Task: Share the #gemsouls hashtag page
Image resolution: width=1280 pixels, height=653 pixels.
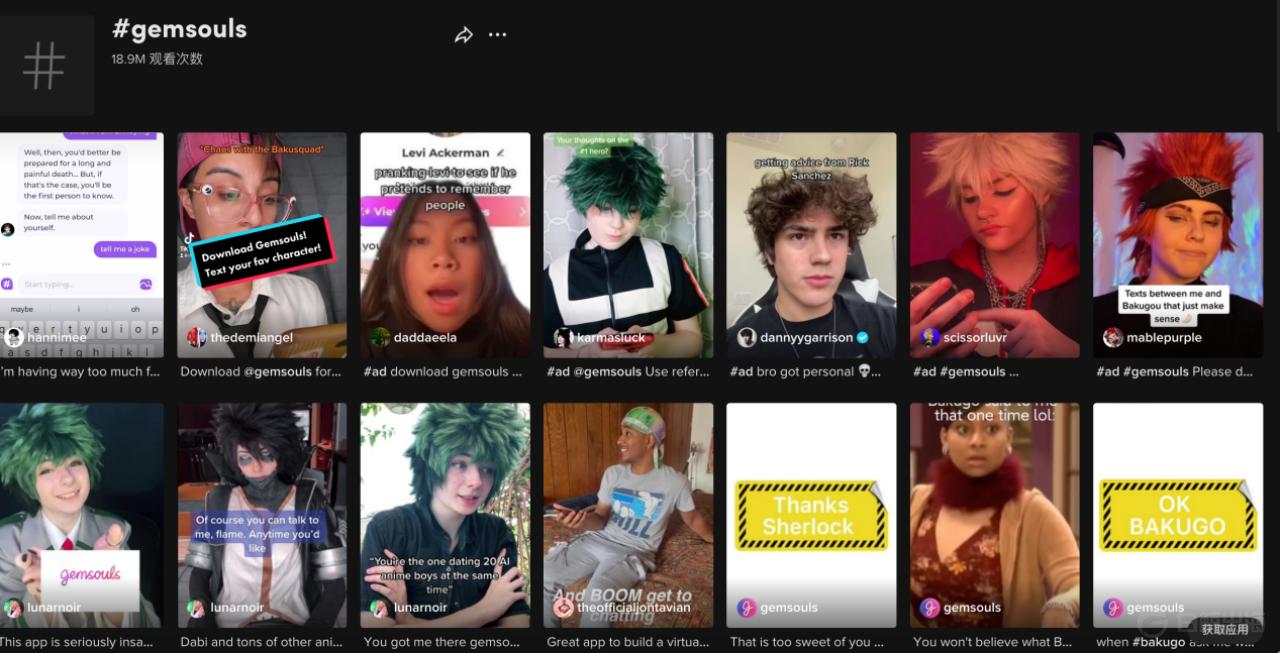Action: 463,35
